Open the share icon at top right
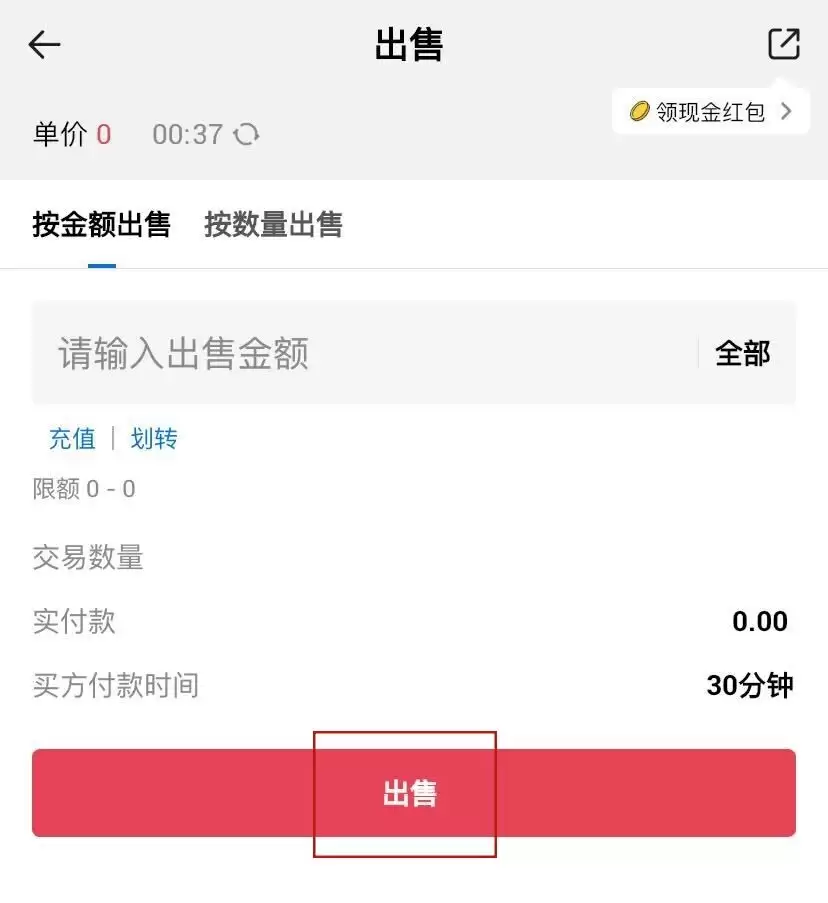Image resolution: width=828 pixels, height=903 pixels. coord(784,44)
